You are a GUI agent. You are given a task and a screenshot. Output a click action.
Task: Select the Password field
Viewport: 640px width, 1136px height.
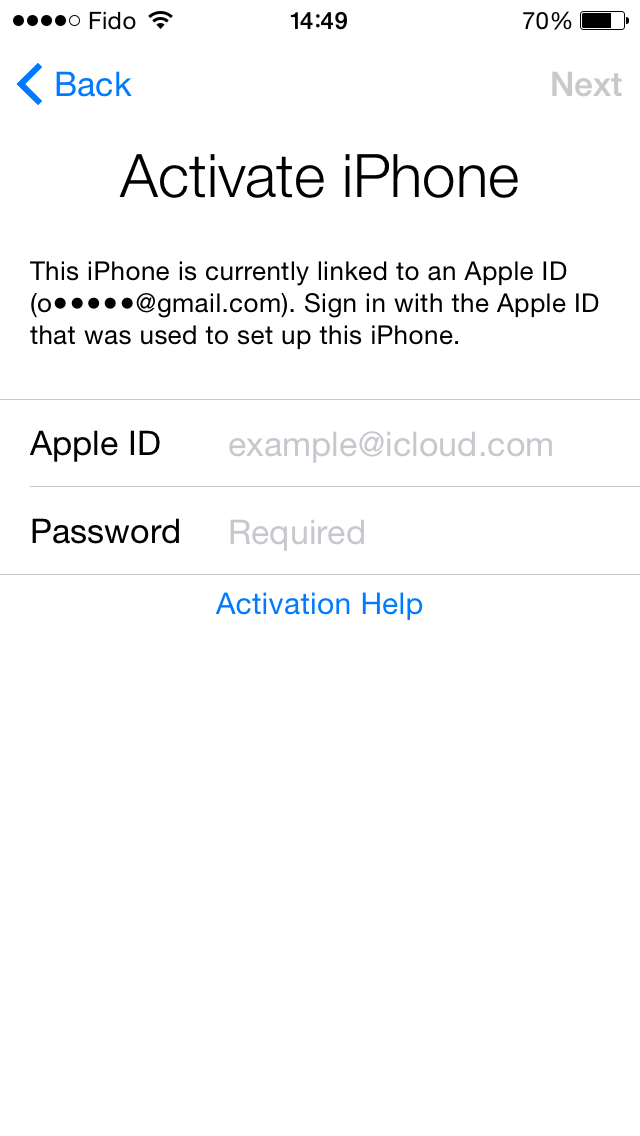pos(320,531)
